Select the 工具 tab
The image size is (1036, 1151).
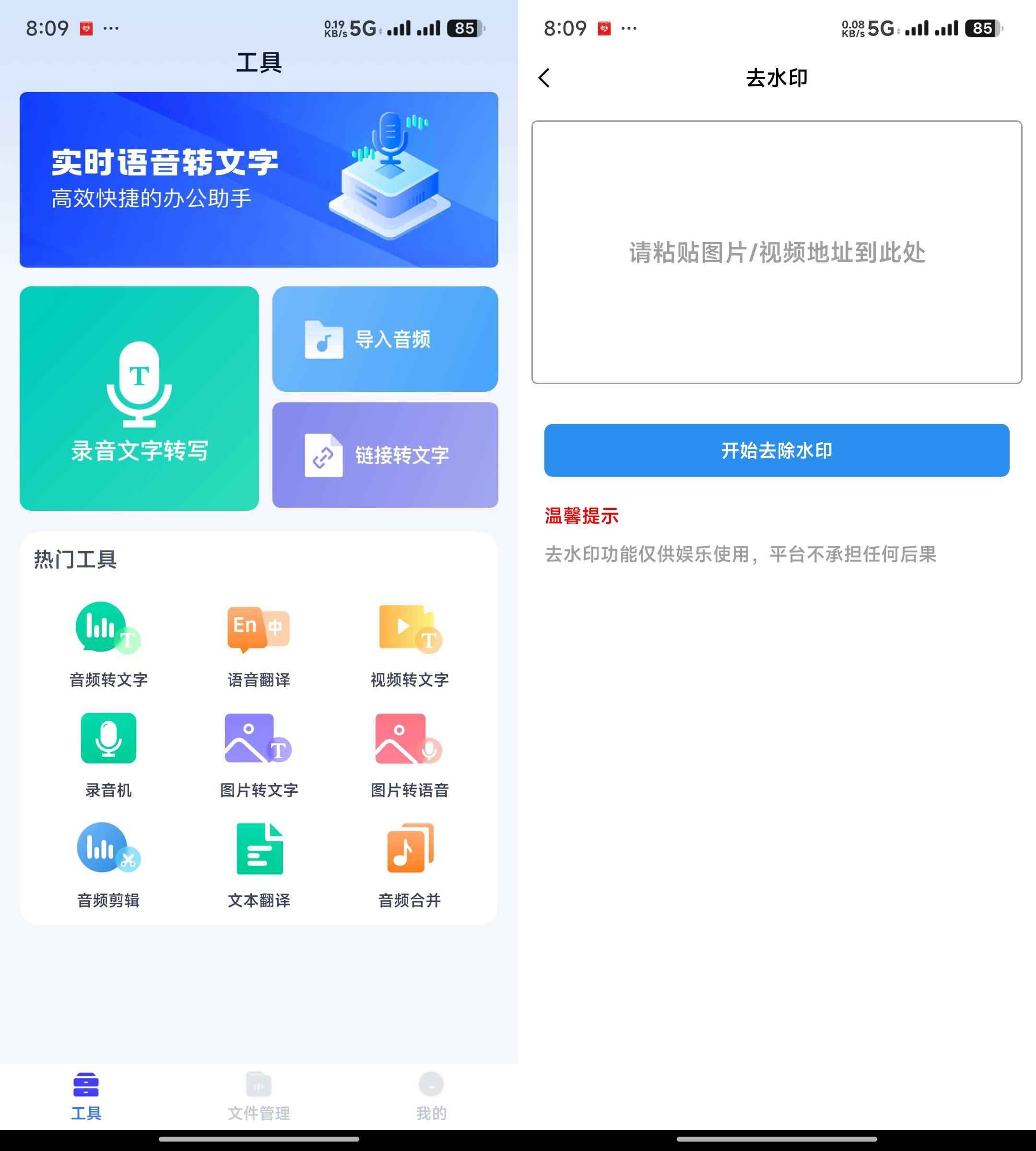86,1096
